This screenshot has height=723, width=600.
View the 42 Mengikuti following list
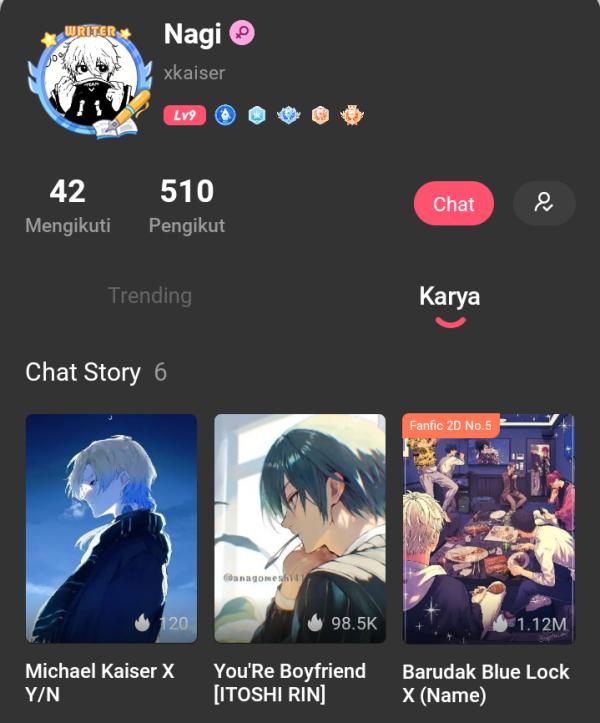click(68, 206)
